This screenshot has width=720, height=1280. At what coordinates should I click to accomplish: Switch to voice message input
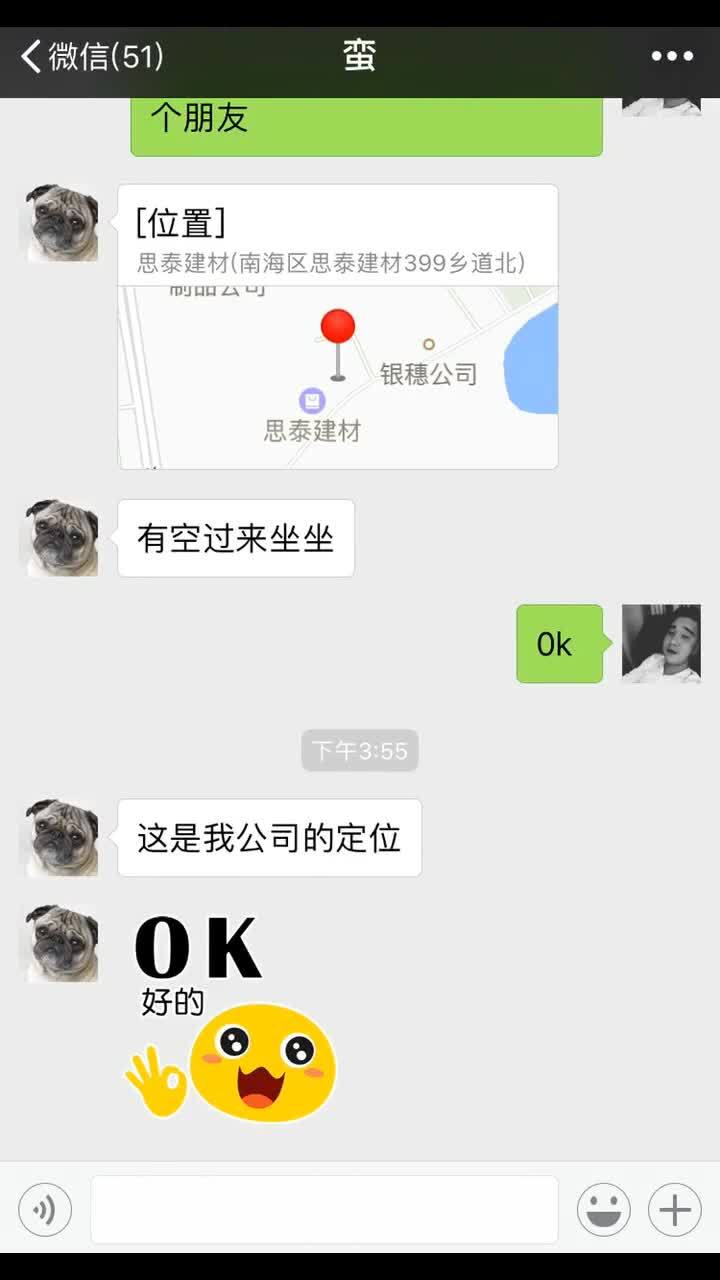click(45, 1210)
